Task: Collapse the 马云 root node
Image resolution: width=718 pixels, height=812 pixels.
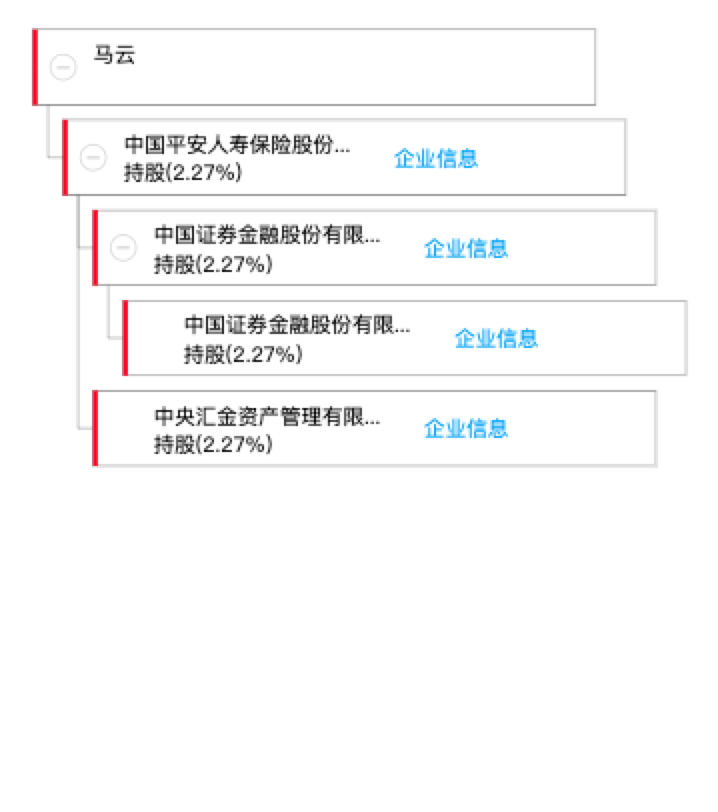Action: click(x=63, y=67)
